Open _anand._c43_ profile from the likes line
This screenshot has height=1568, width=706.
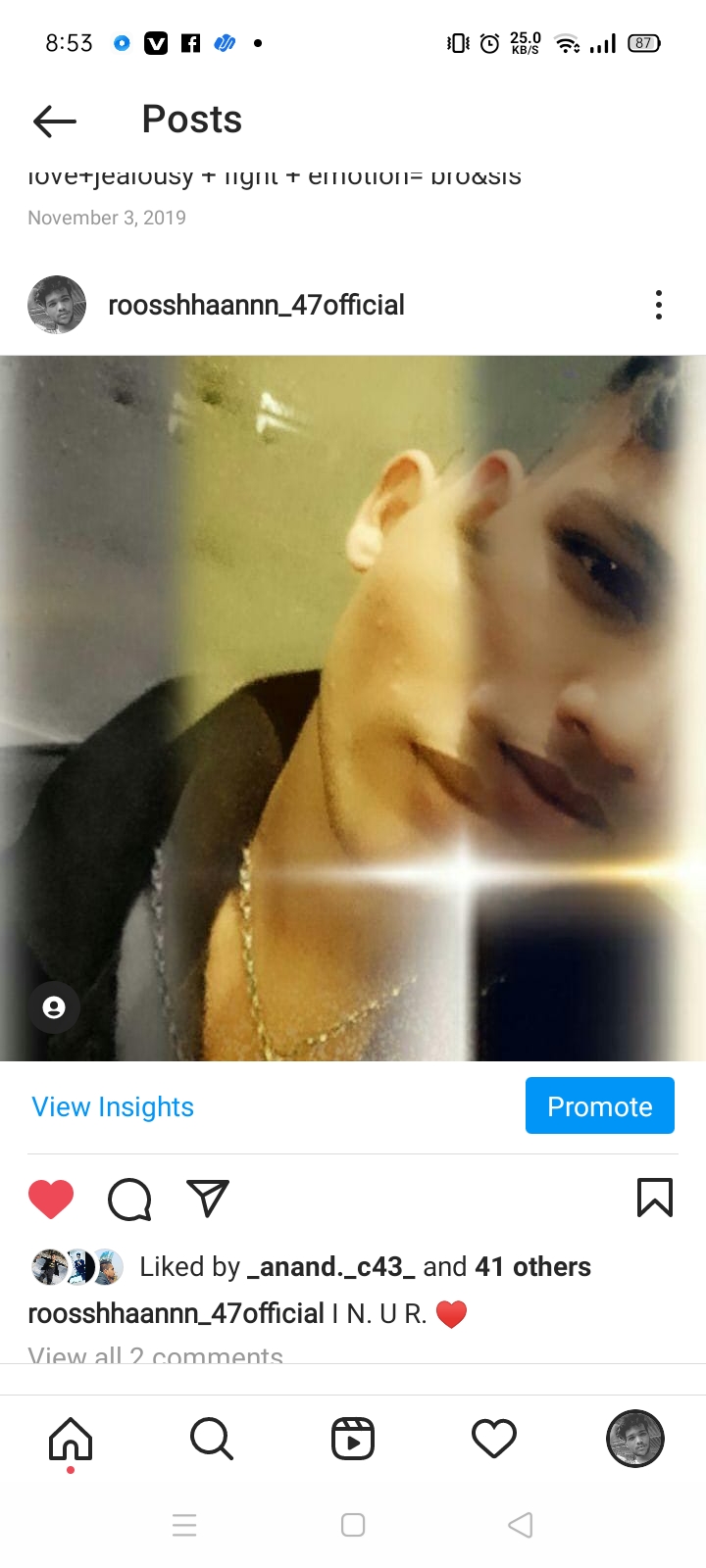[x=330, y=1266]
